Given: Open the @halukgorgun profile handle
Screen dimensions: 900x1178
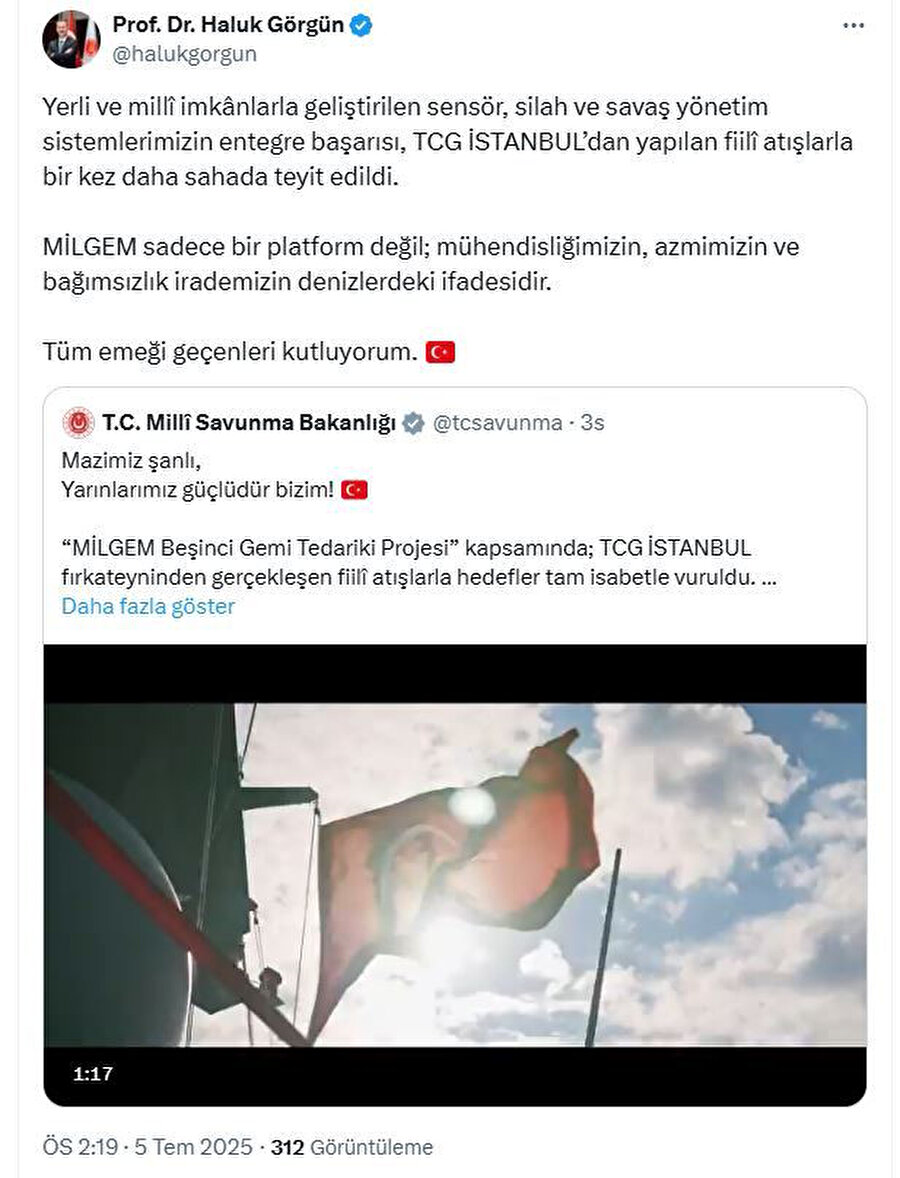Looking at the screenshot, I should pyautogui.click(x=184, y=54).
